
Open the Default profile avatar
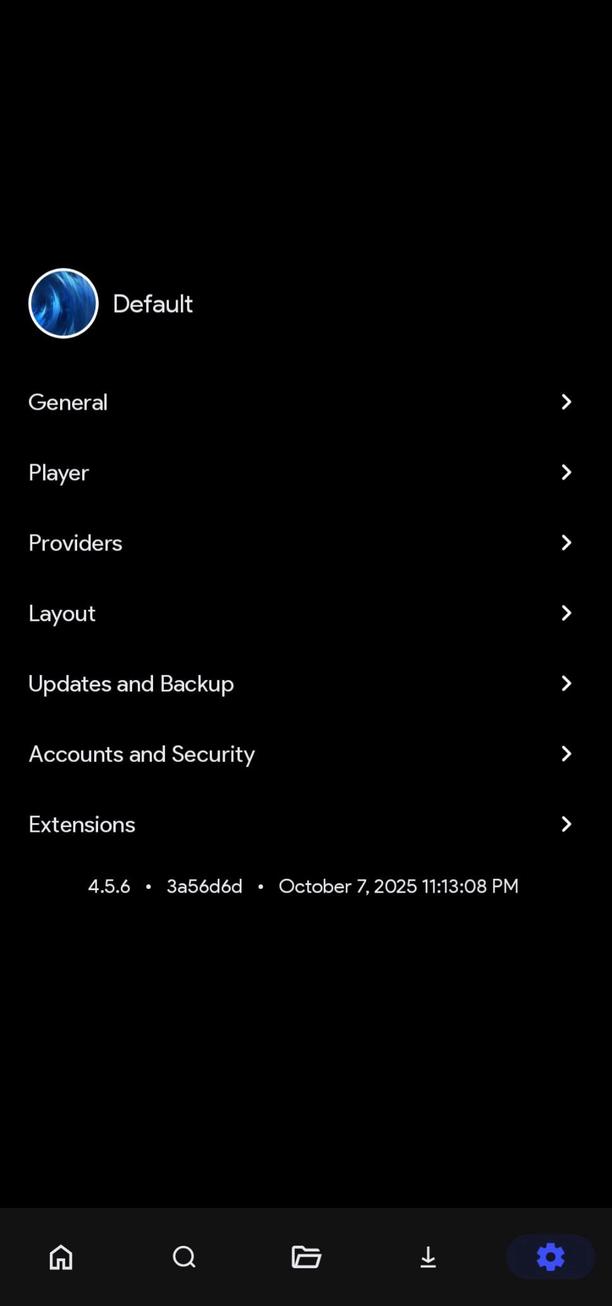point(63,303)
